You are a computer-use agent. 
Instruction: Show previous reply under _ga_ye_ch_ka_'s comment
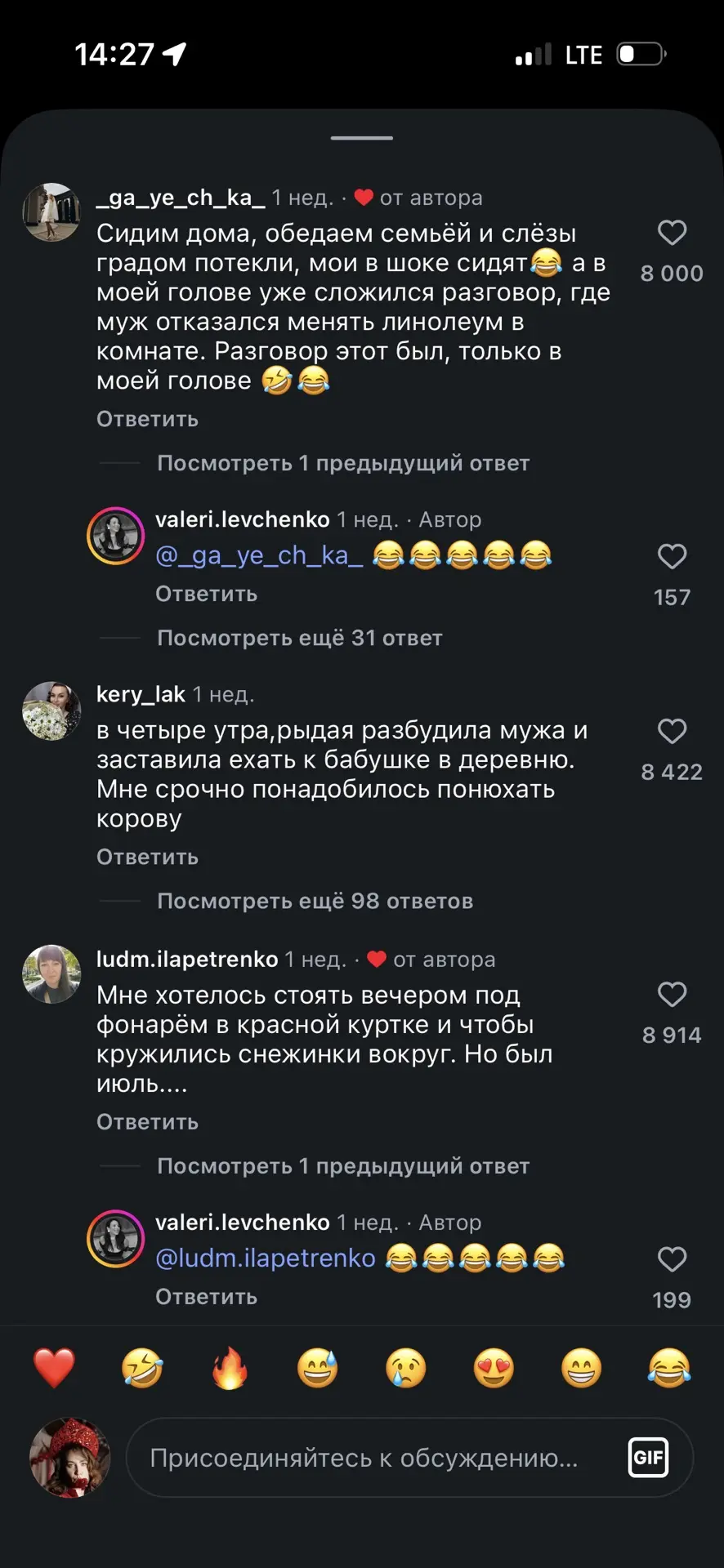[x=343, y=463]
